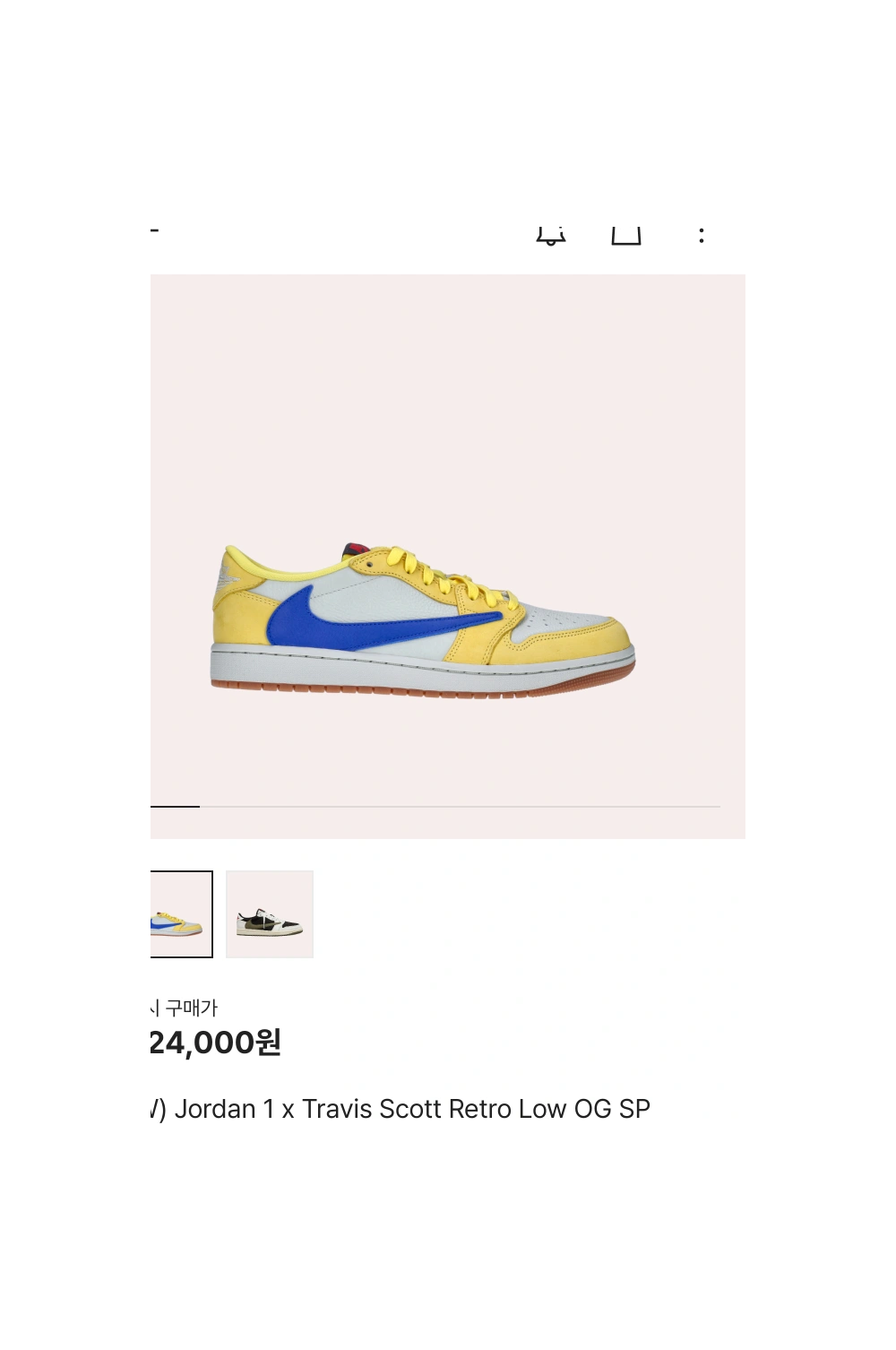Open the notifications bell
The image size is (896, 1350).
point(550,236)
